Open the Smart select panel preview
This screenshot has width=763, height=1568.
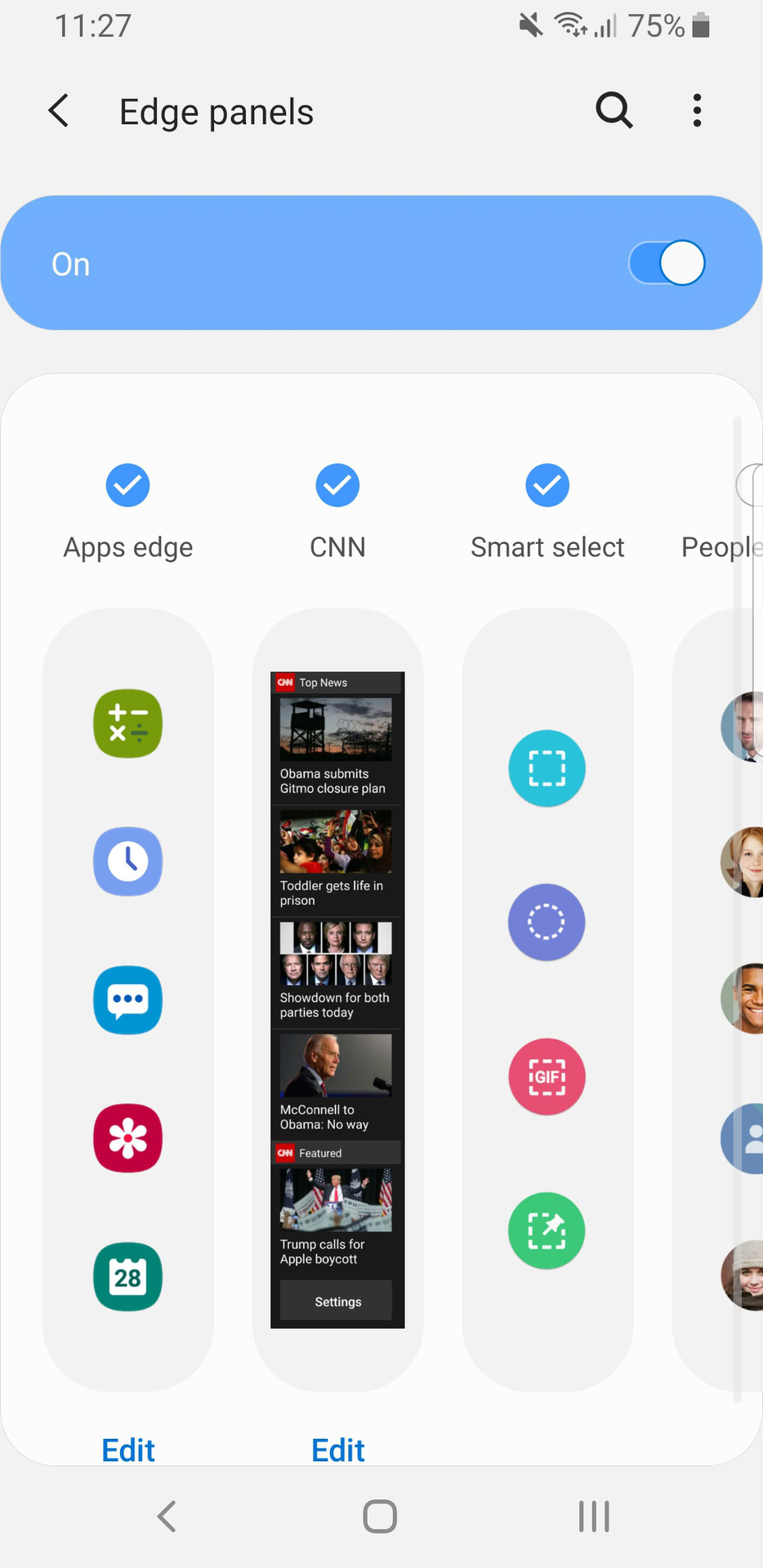click(x=547, y=1000)
